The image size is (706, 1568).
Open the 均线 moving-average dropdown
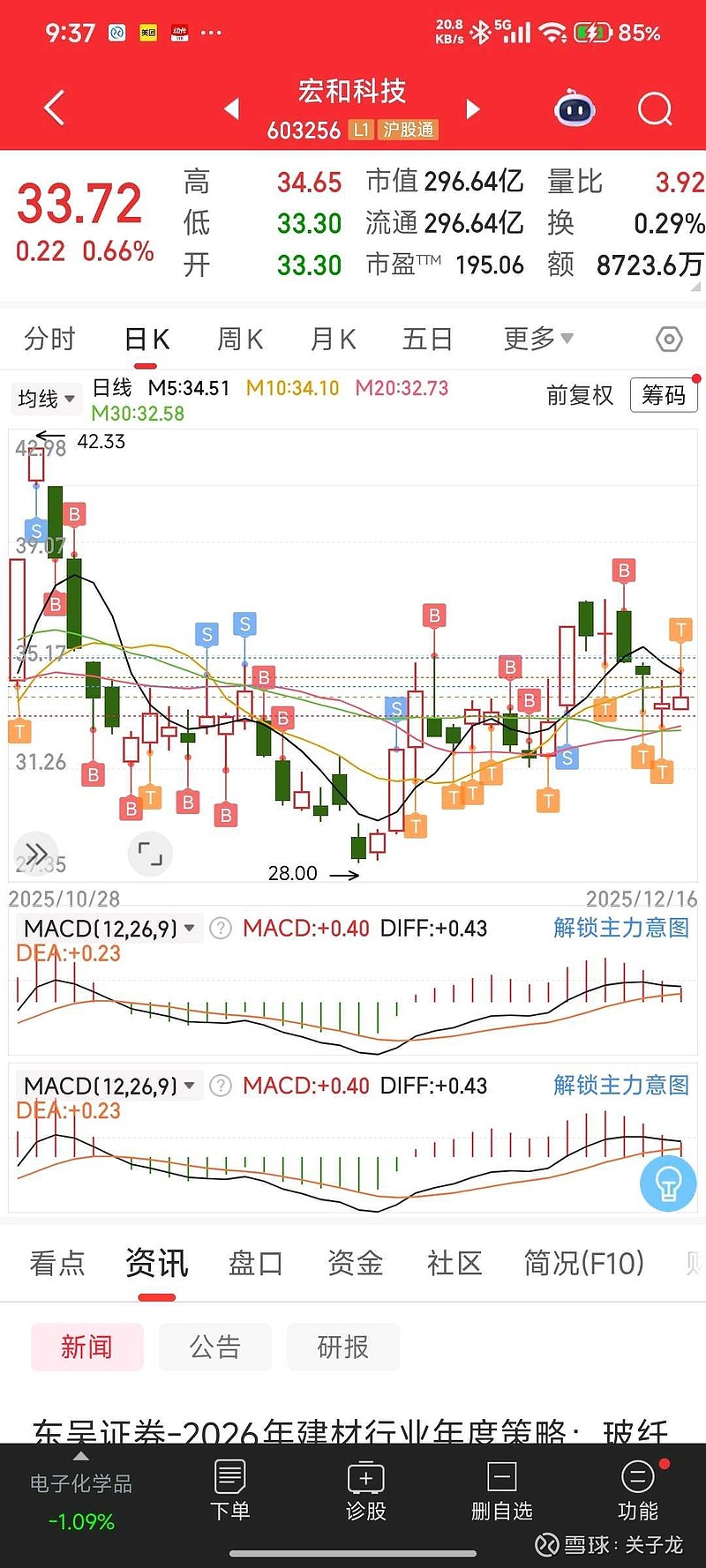(46, 399)
